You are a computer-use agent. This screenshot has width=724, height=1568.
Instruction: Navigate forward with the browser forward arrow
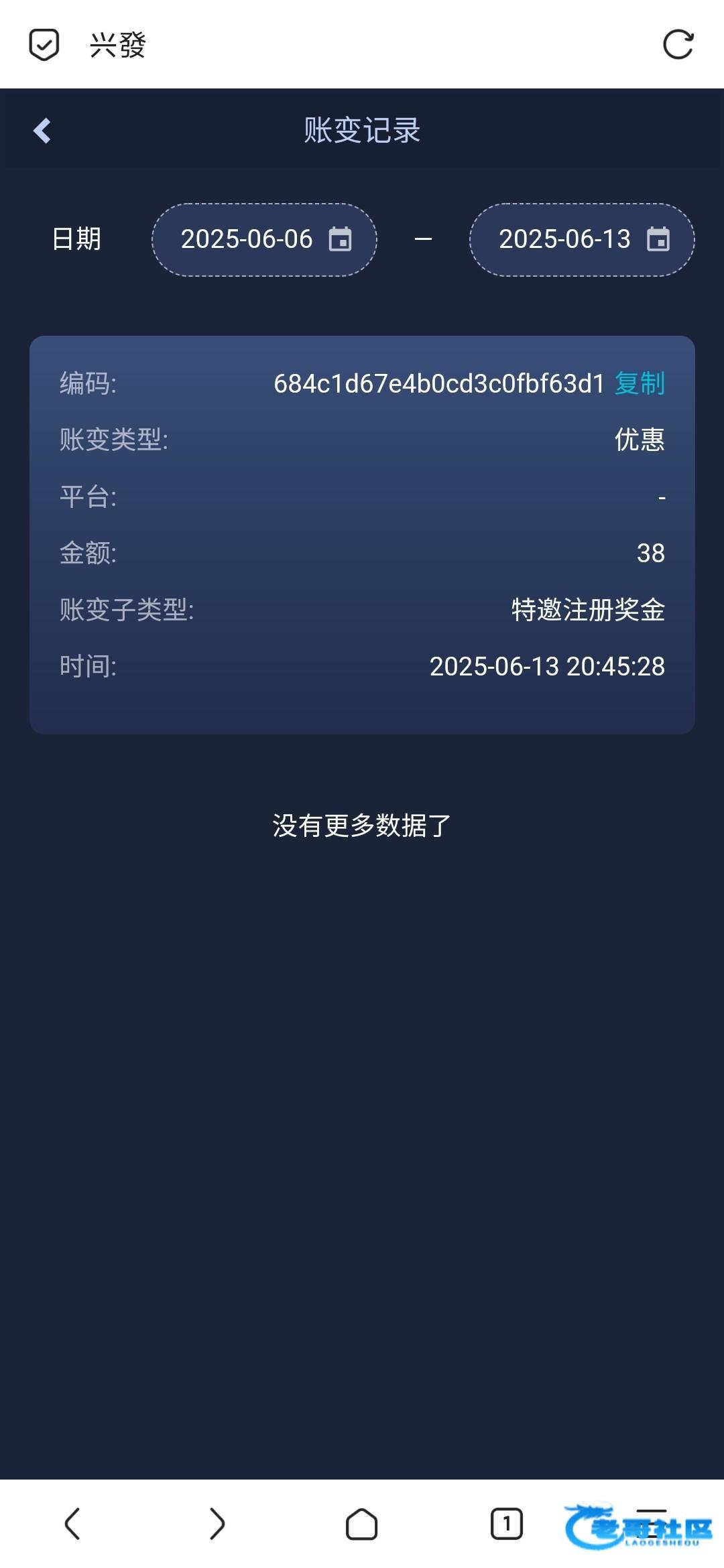click(217, 1524)
